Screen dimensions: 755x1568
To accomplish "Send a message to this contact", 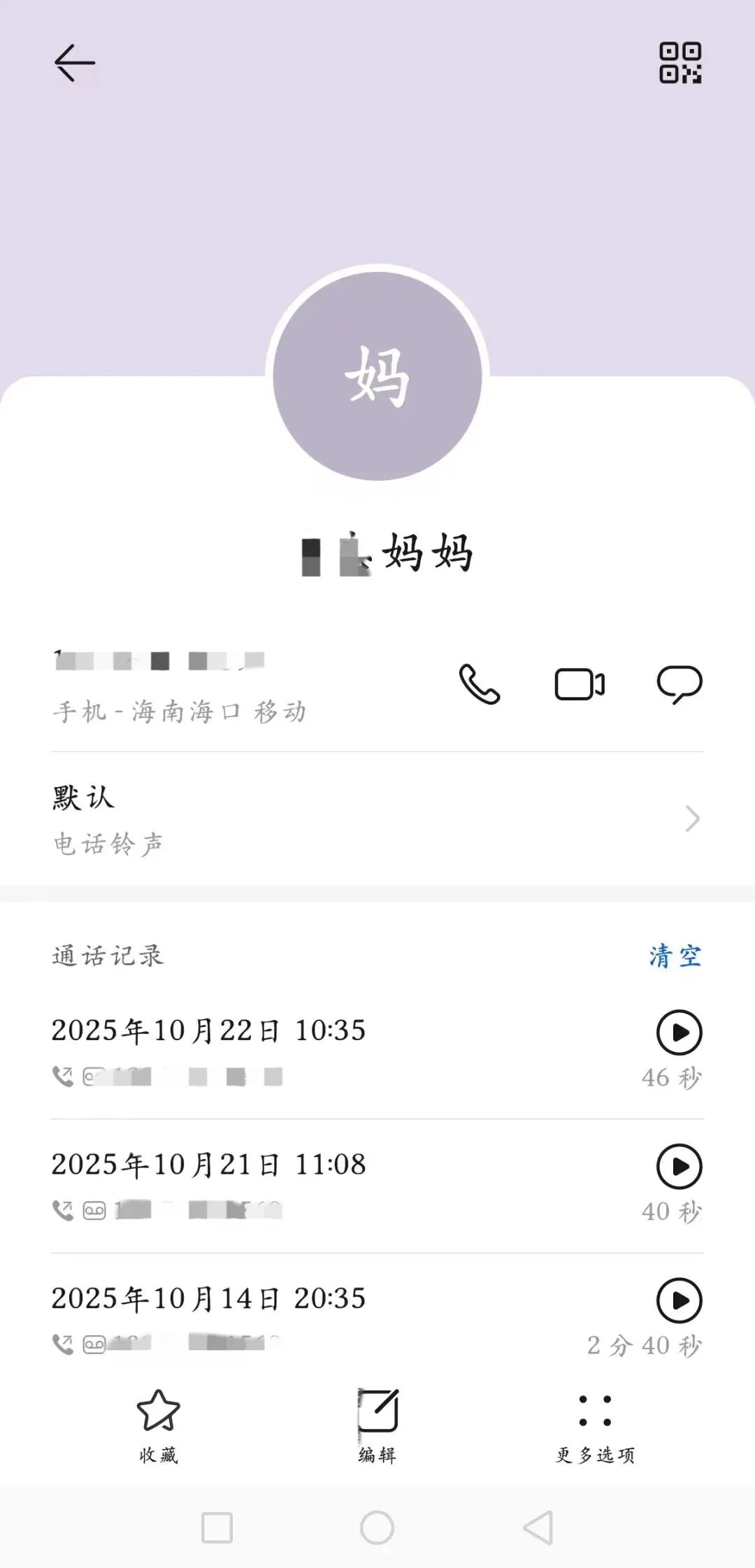I will pos(679,684).
